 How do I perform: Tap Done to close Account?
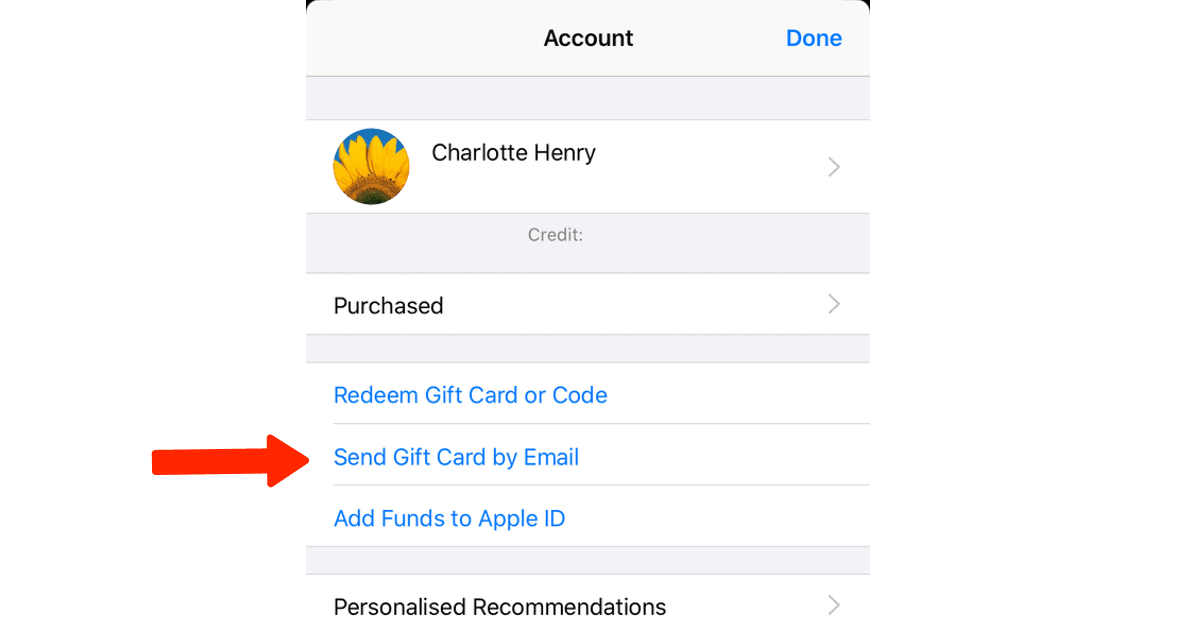(813, 38)
